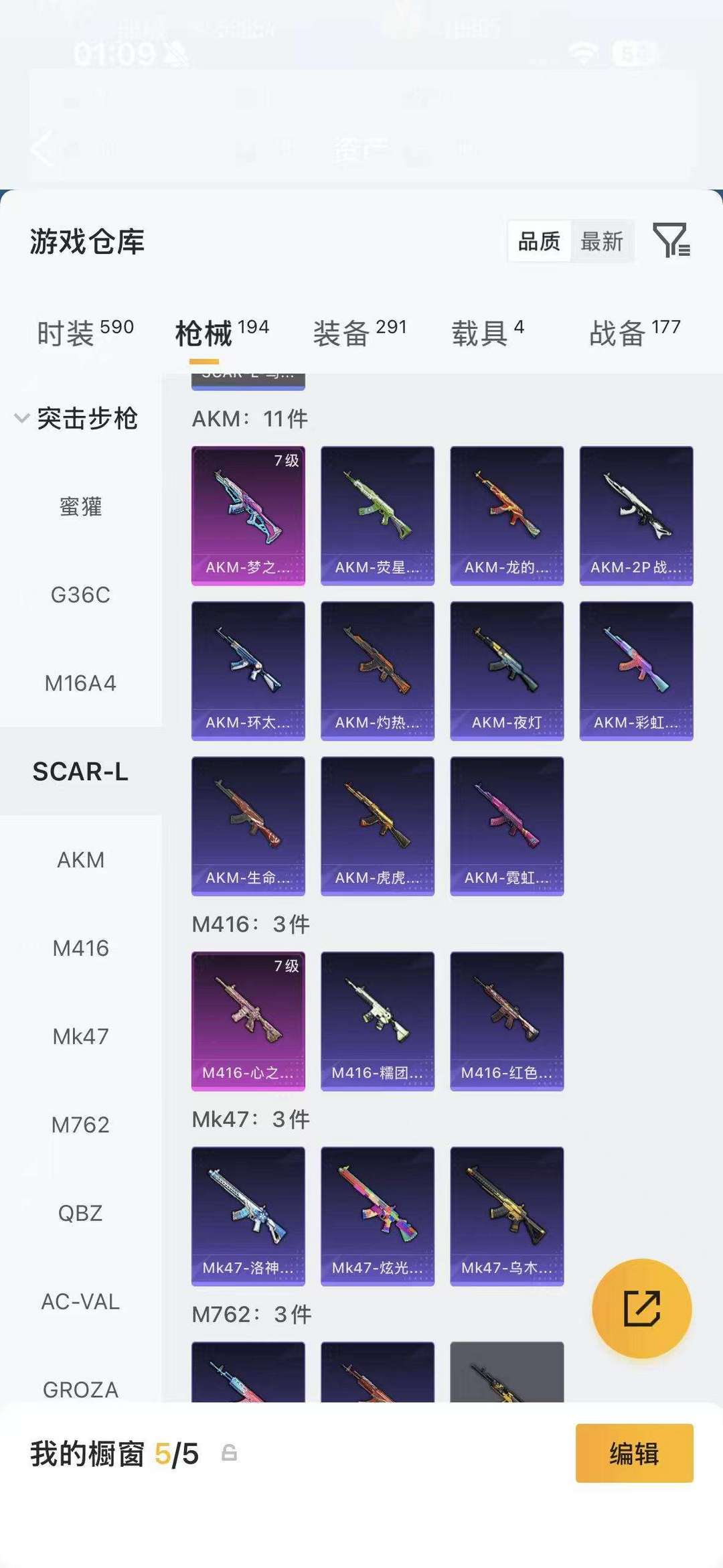Open the AKM-梦之 level 7 skin
Viewport: 723px width, 1568px height.
[248, 515]
